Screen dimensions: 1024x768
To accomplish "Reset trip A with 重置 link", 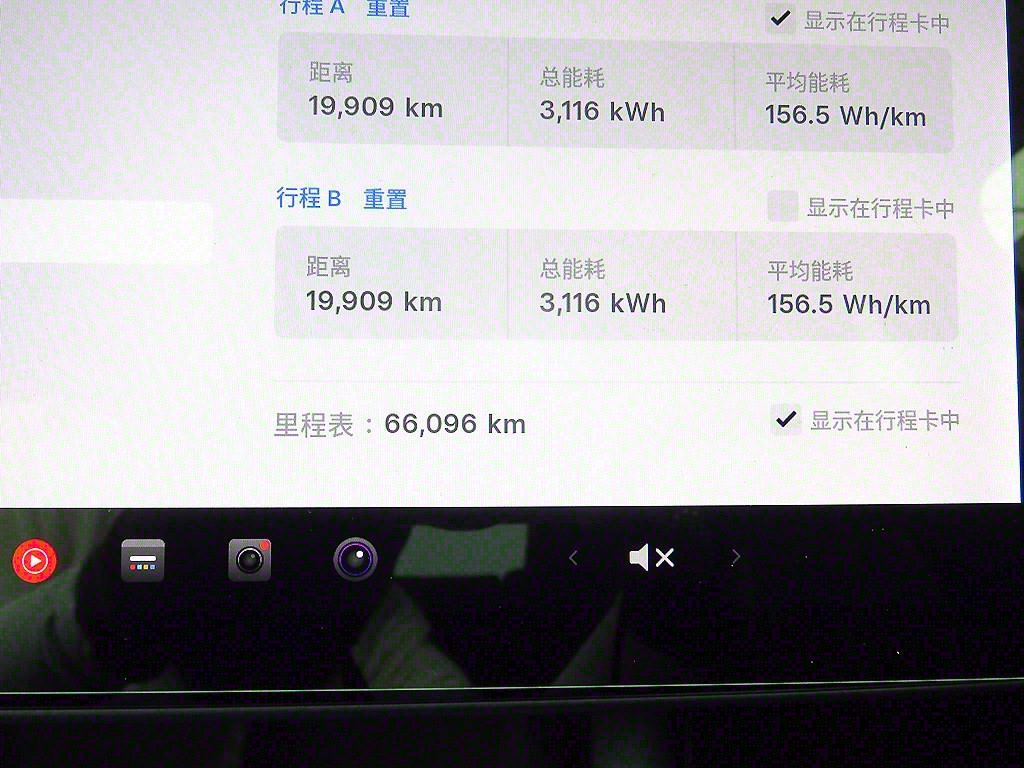I will pos(387,8).
